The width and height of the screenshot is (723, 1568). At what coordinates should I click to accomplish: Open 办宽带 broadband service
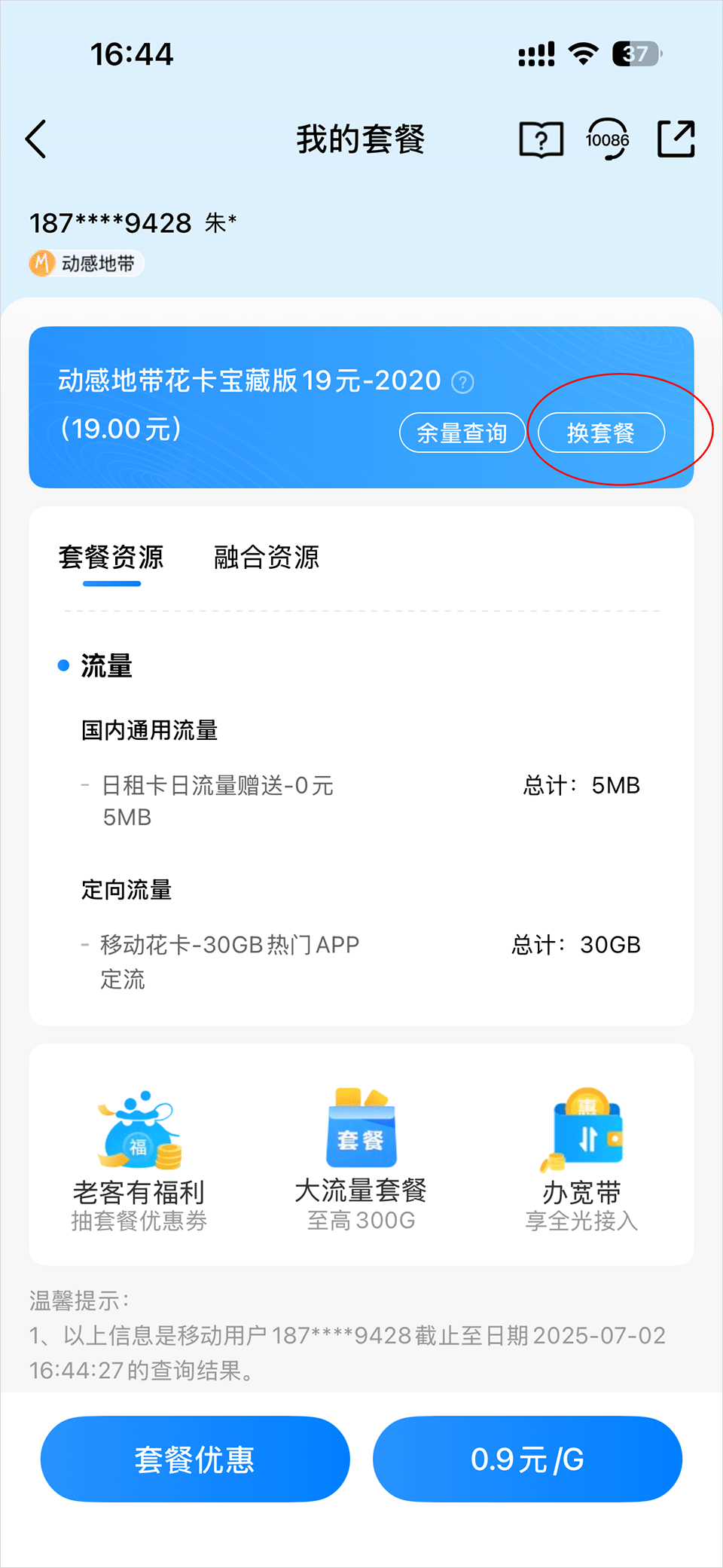point(581,1160)
